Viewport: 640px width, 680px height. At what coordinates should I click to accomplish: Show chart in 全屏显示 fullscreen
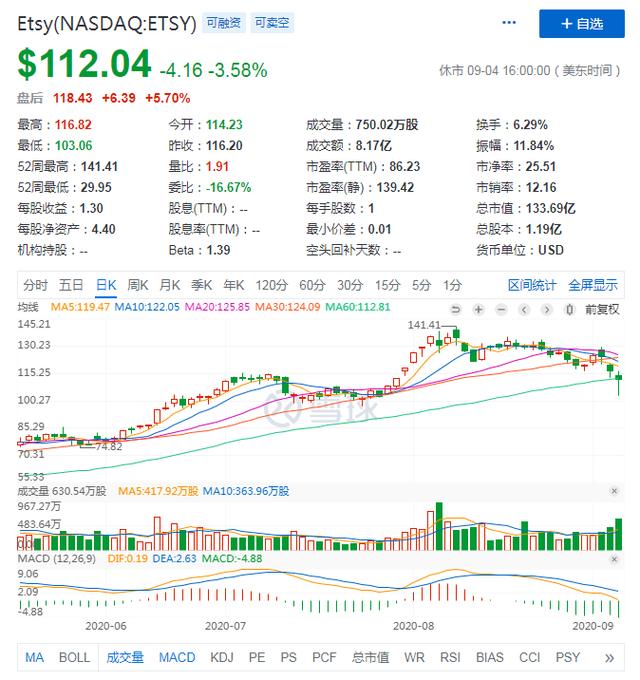593,285
